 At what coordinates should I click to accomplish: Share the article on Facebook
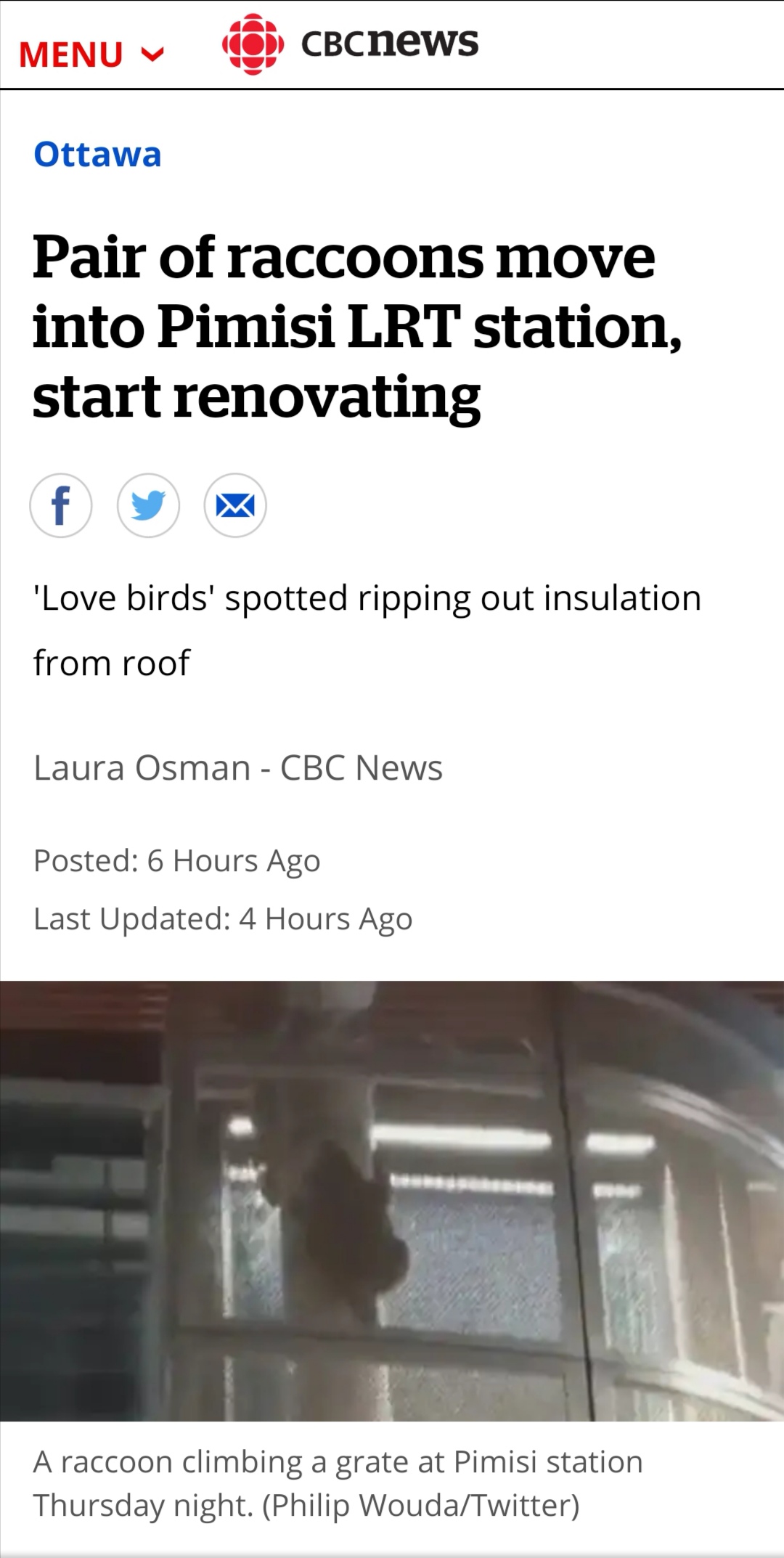[x=61, y=505]
